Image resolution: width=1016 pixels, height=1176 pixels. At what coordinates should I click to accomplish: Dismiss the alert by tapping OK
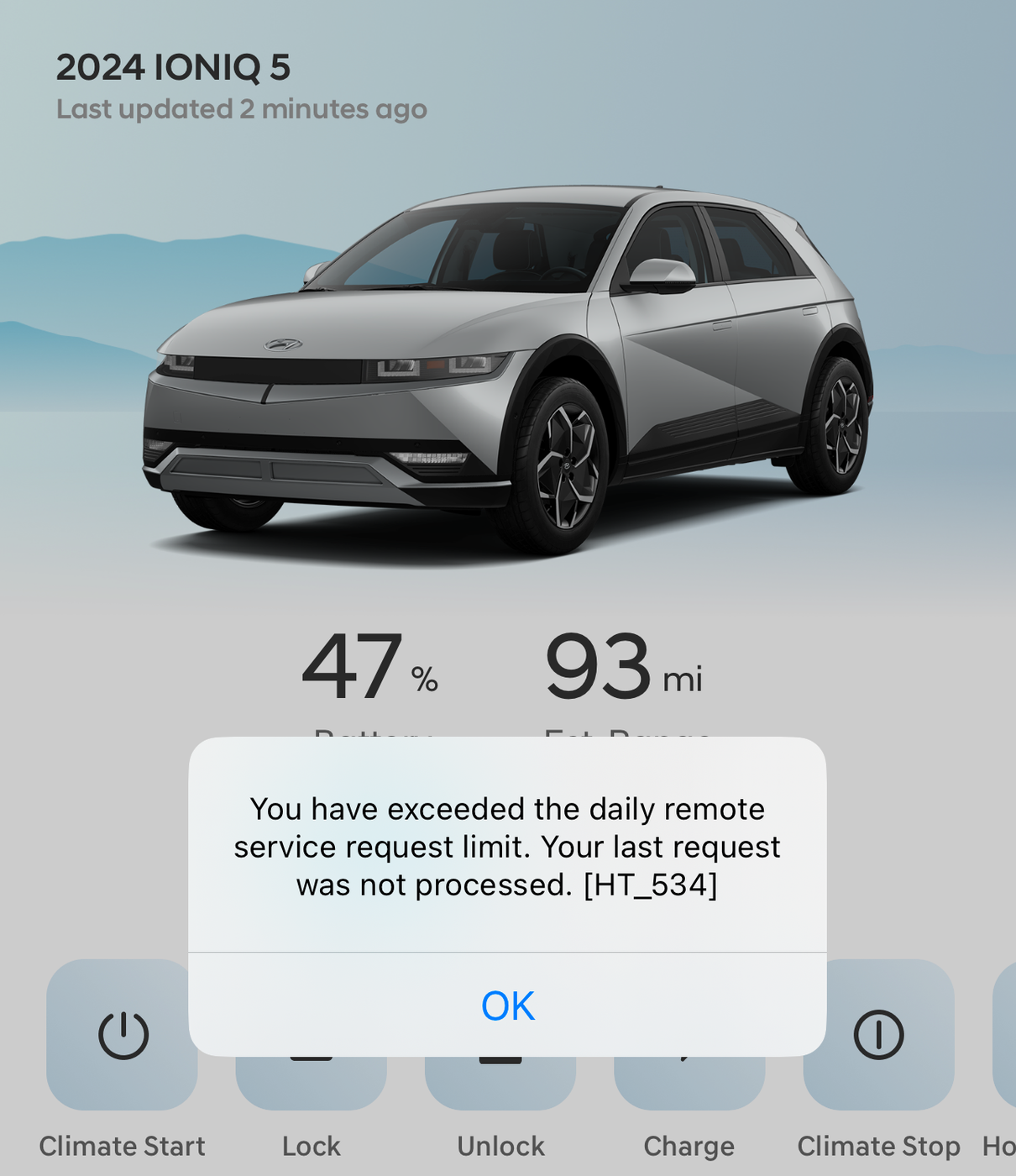(x=507, y=1005)
